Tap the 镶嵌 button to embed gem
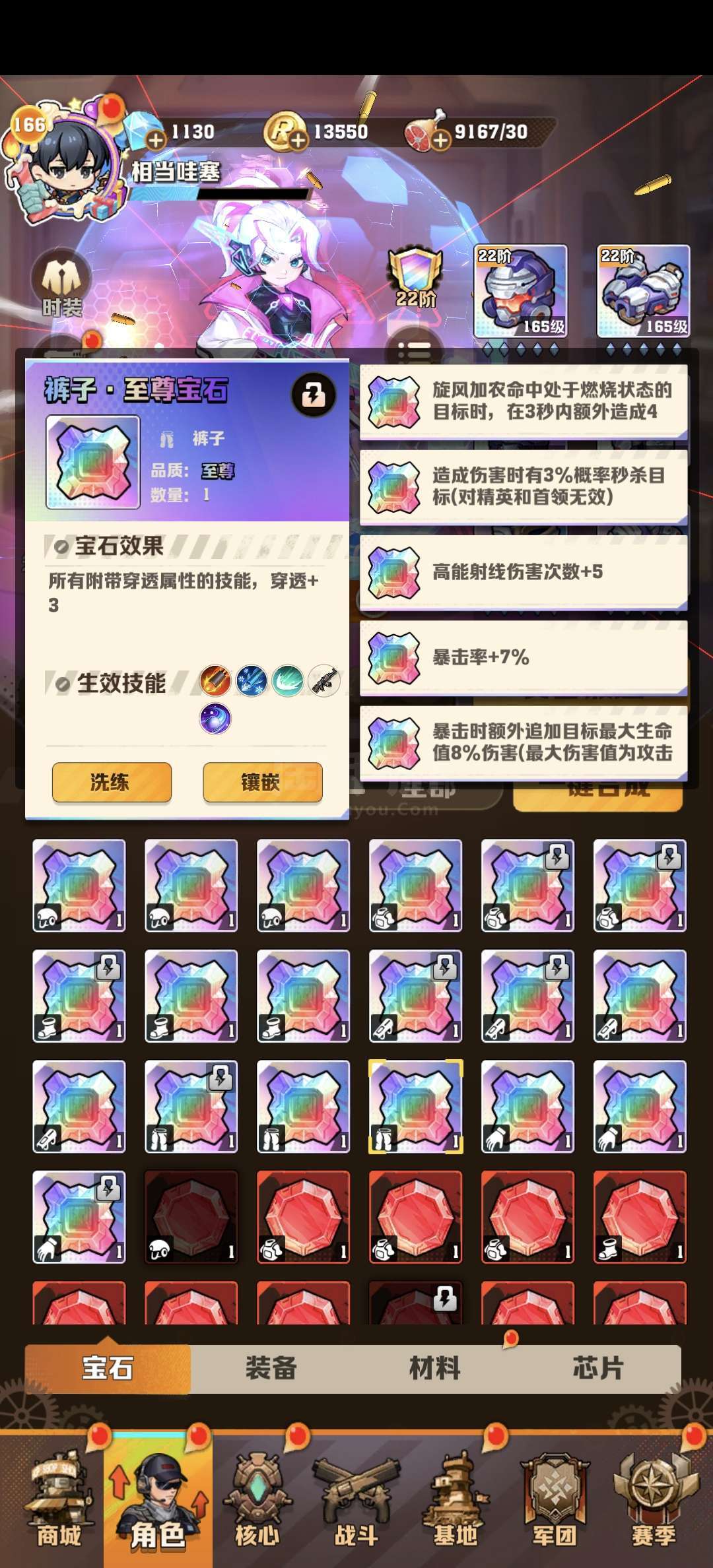This screenshot has width=713, height=1568. [x=262, y=782]
